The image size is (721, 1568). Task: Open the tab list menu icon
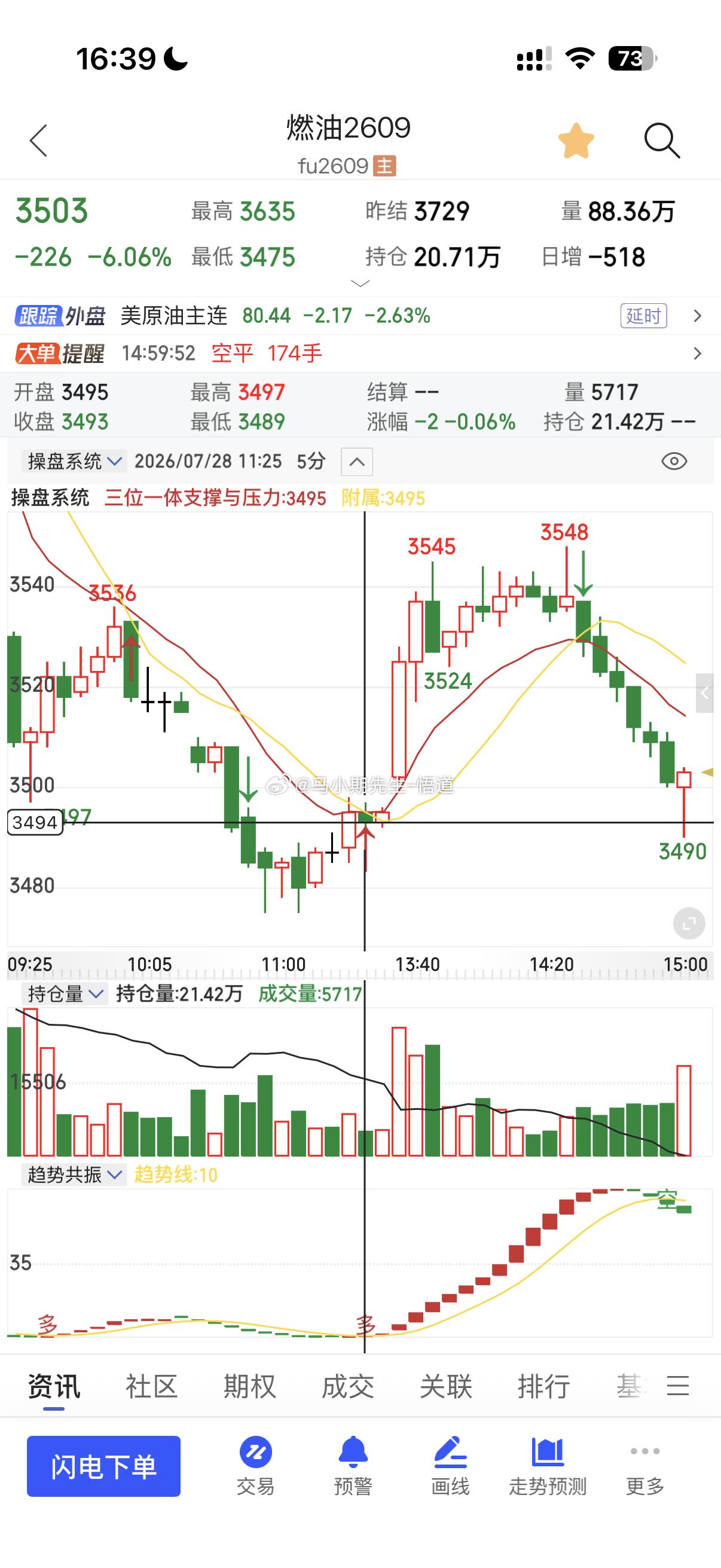tap(678, 1386)
